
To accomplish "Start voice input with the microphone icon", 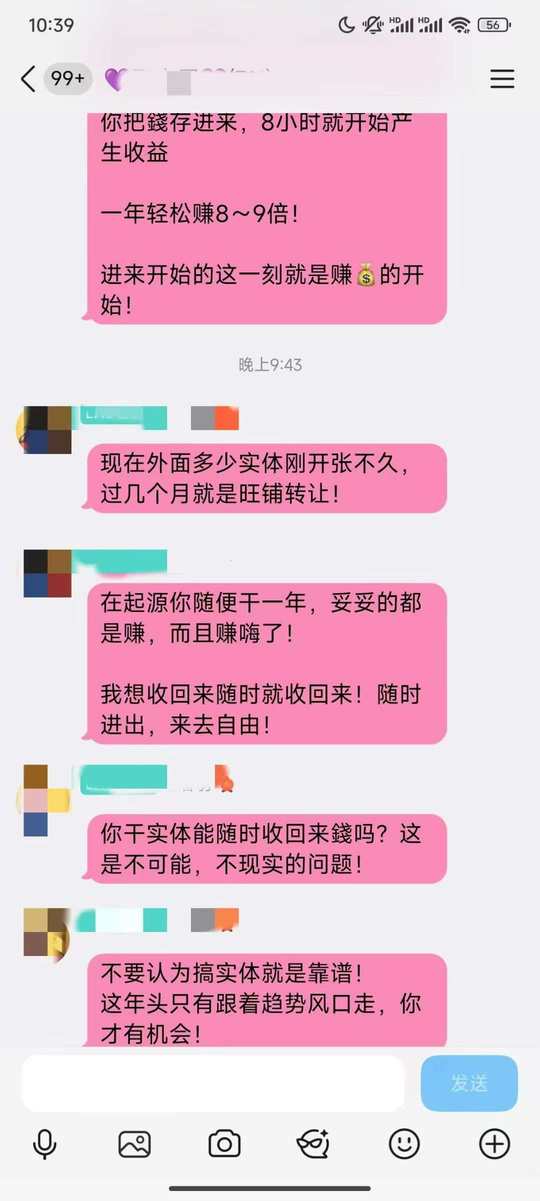I will coord(44,1144).
